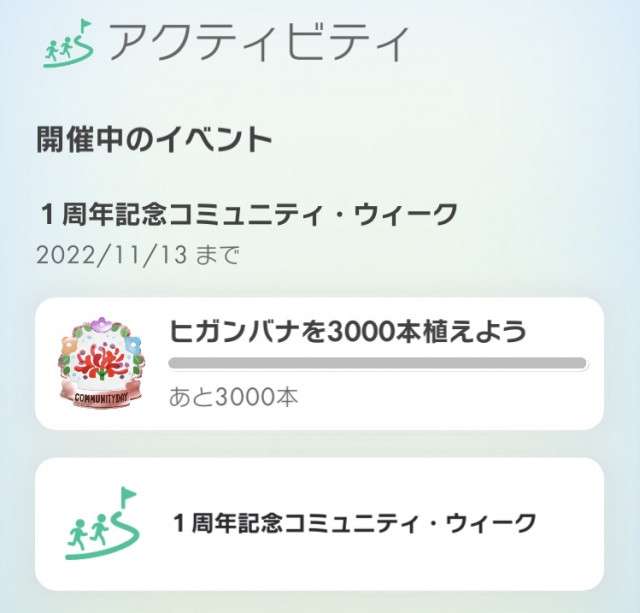Open the ヒガンバナを3000本植えよう challenge card
Image resolution: width=640 pixels, height=613 pixels.
click(319, 363)
